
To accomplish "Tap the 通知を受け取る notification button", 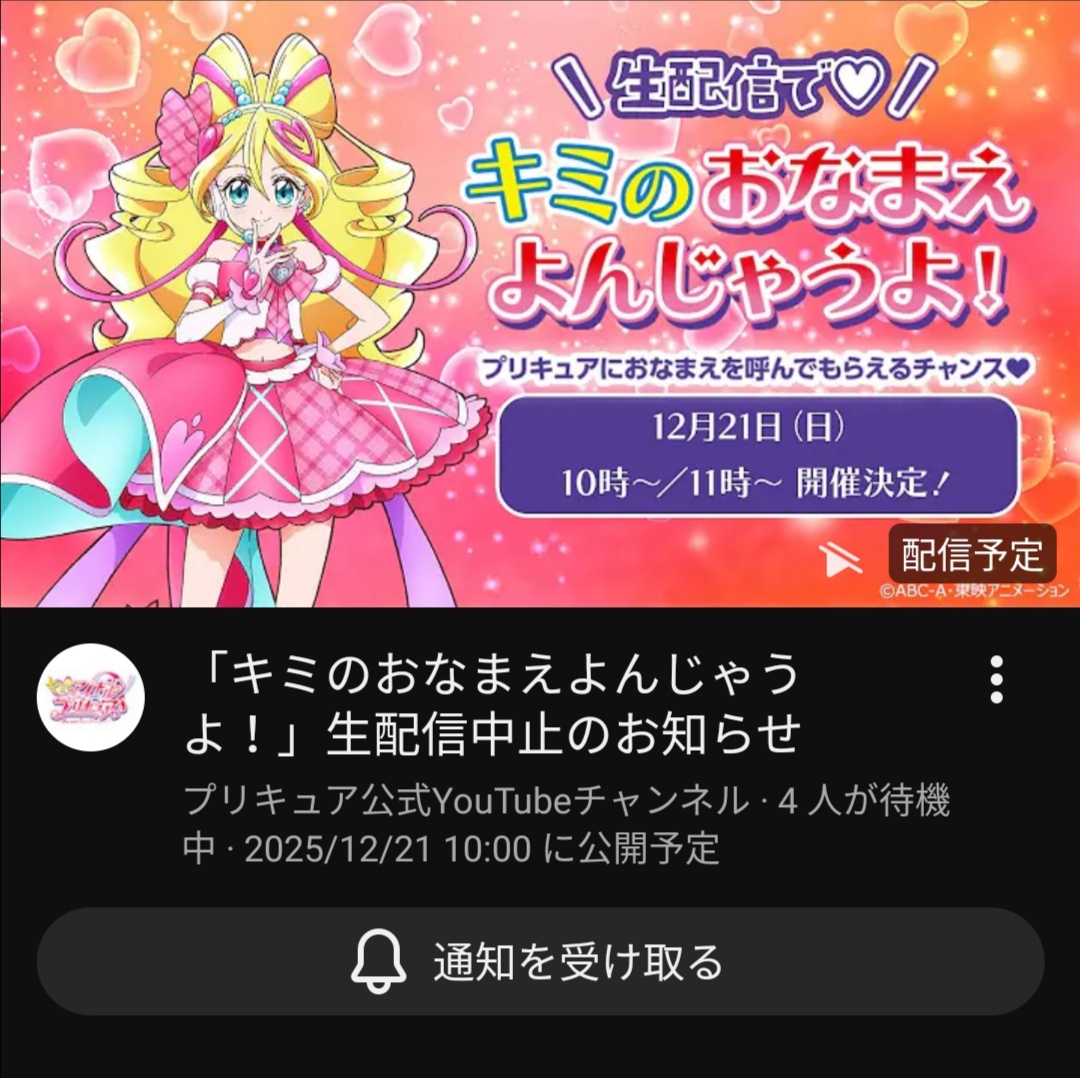I will [x=540, y=962].
